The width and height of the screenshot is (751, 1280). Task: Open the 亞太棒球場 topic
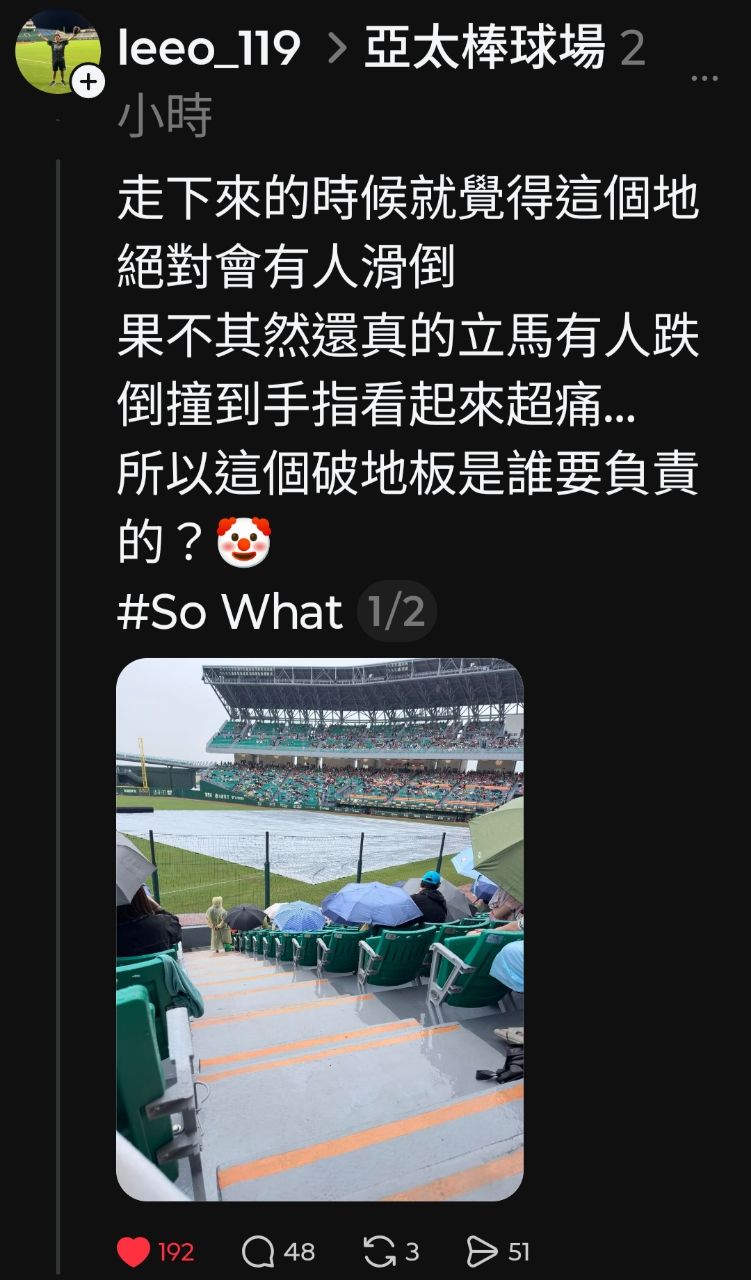(484, 48)
